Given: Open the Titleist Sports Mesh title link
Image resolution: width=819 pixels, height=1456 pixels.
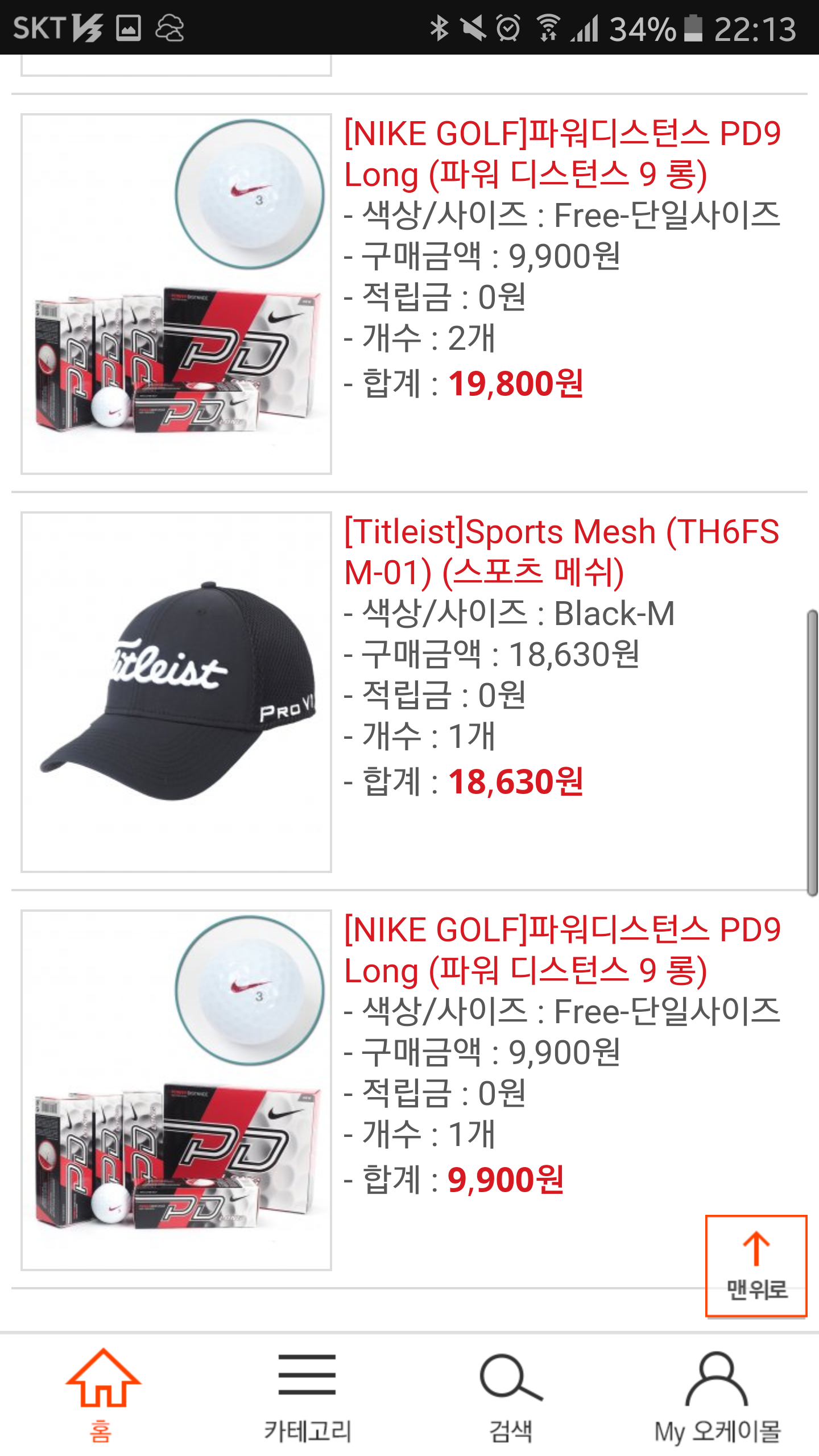Looking at the screenshot, I should pyautogui.click(x=561, y=552).
